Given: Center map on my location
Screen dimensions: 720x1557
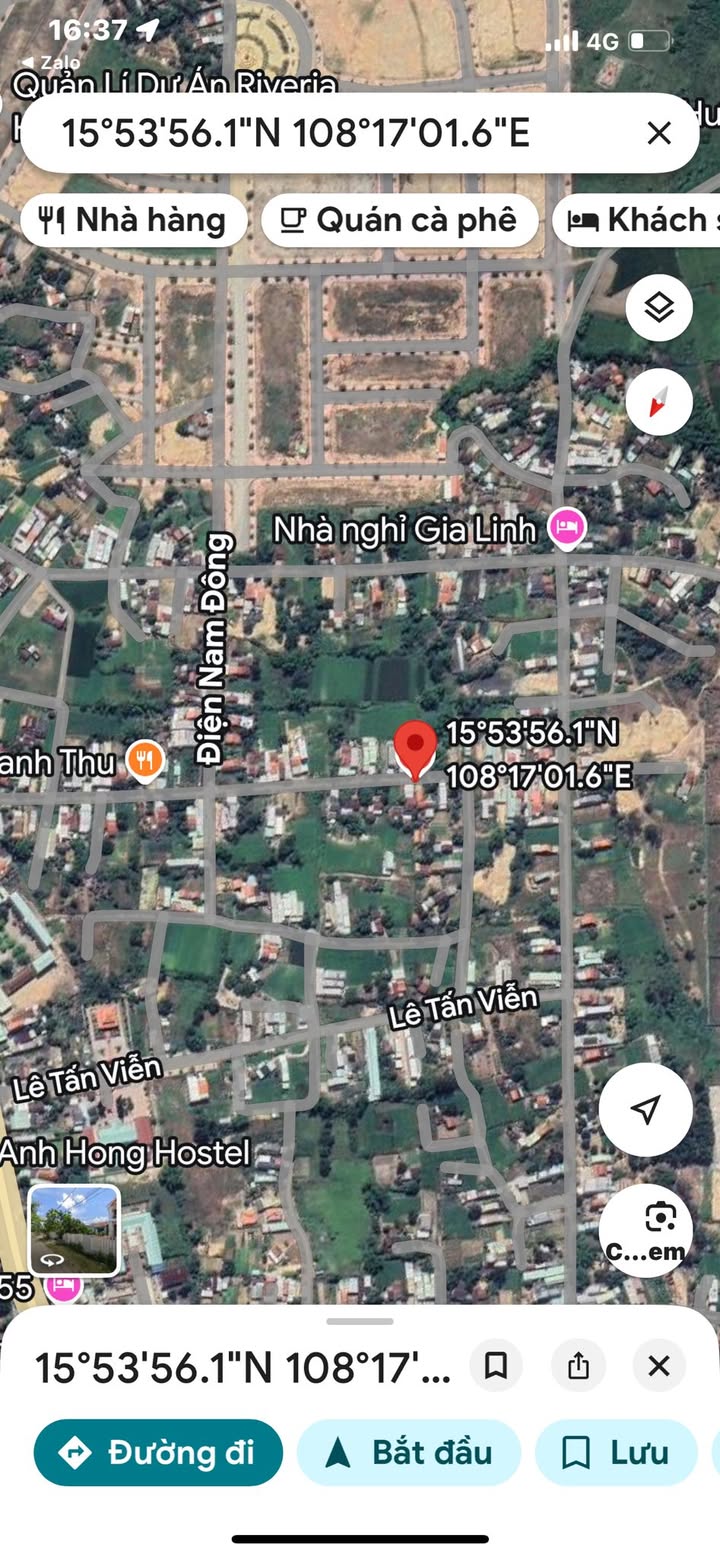Looking at the screenshot, I should pos(646,1109).
